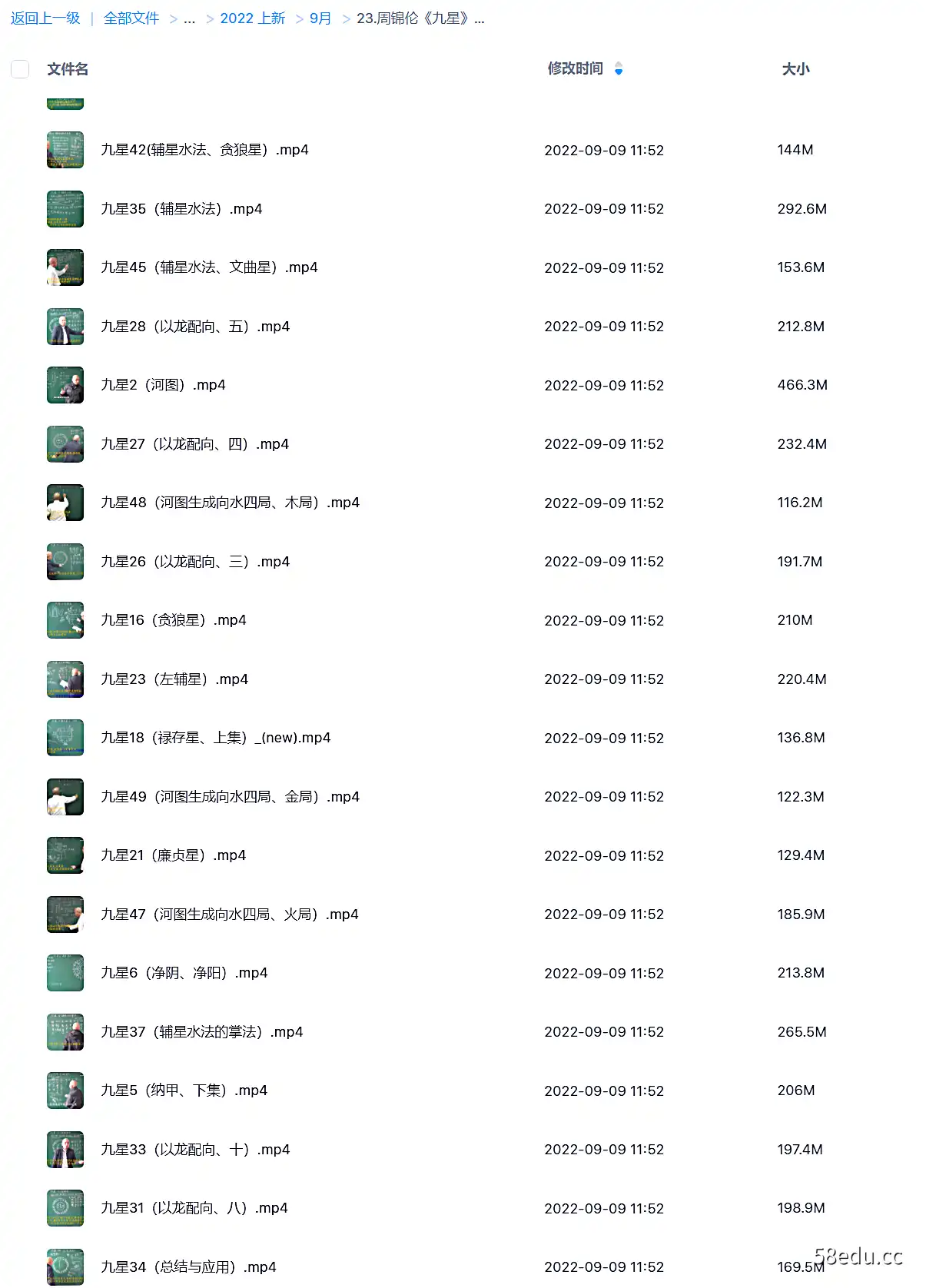Open the 2022 上新 breadcrumb folder

[252, 18]
